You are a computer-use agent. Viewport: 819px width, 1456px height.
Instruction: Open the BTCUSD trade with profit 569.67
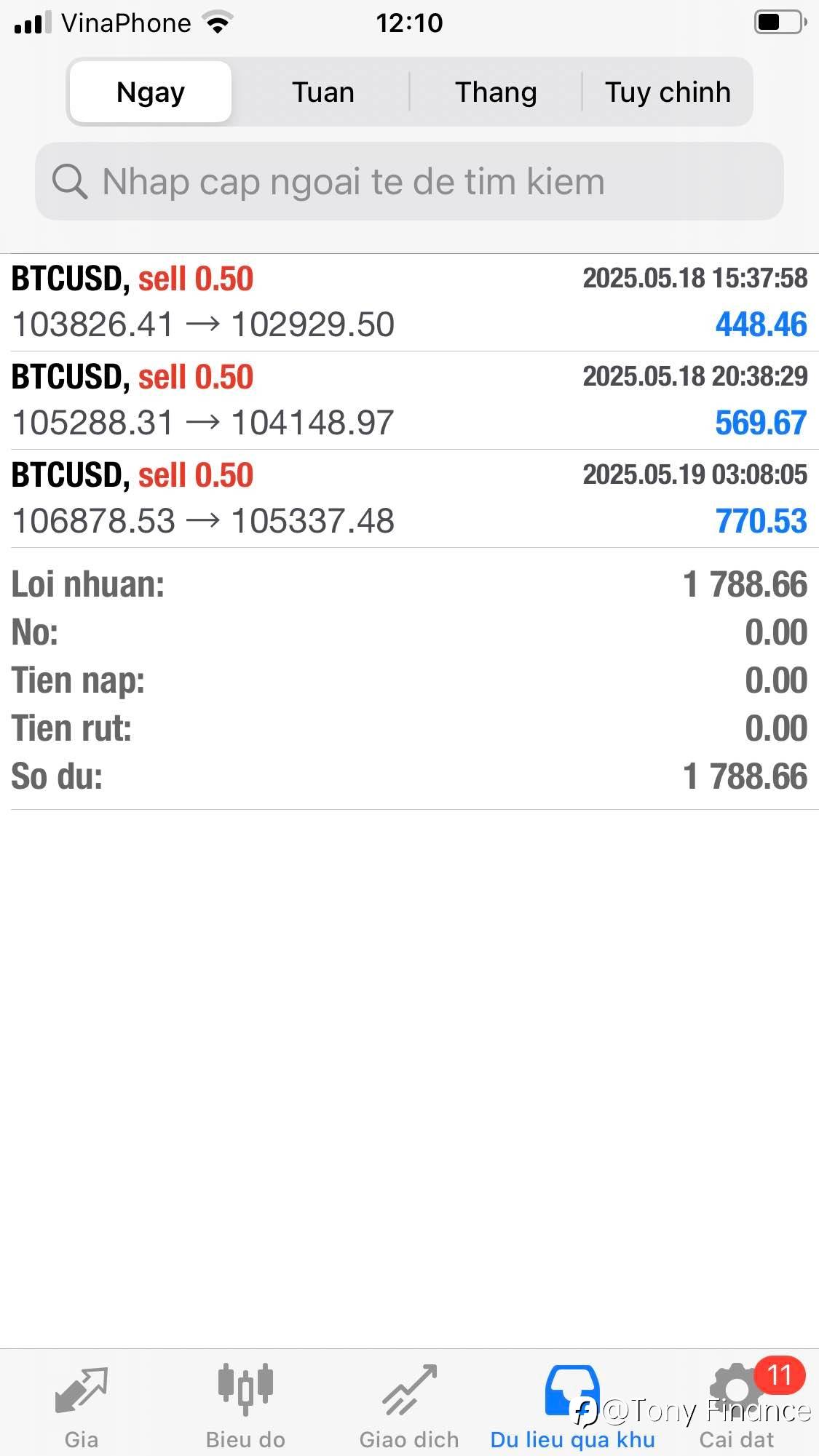click(x=409, y=400)
